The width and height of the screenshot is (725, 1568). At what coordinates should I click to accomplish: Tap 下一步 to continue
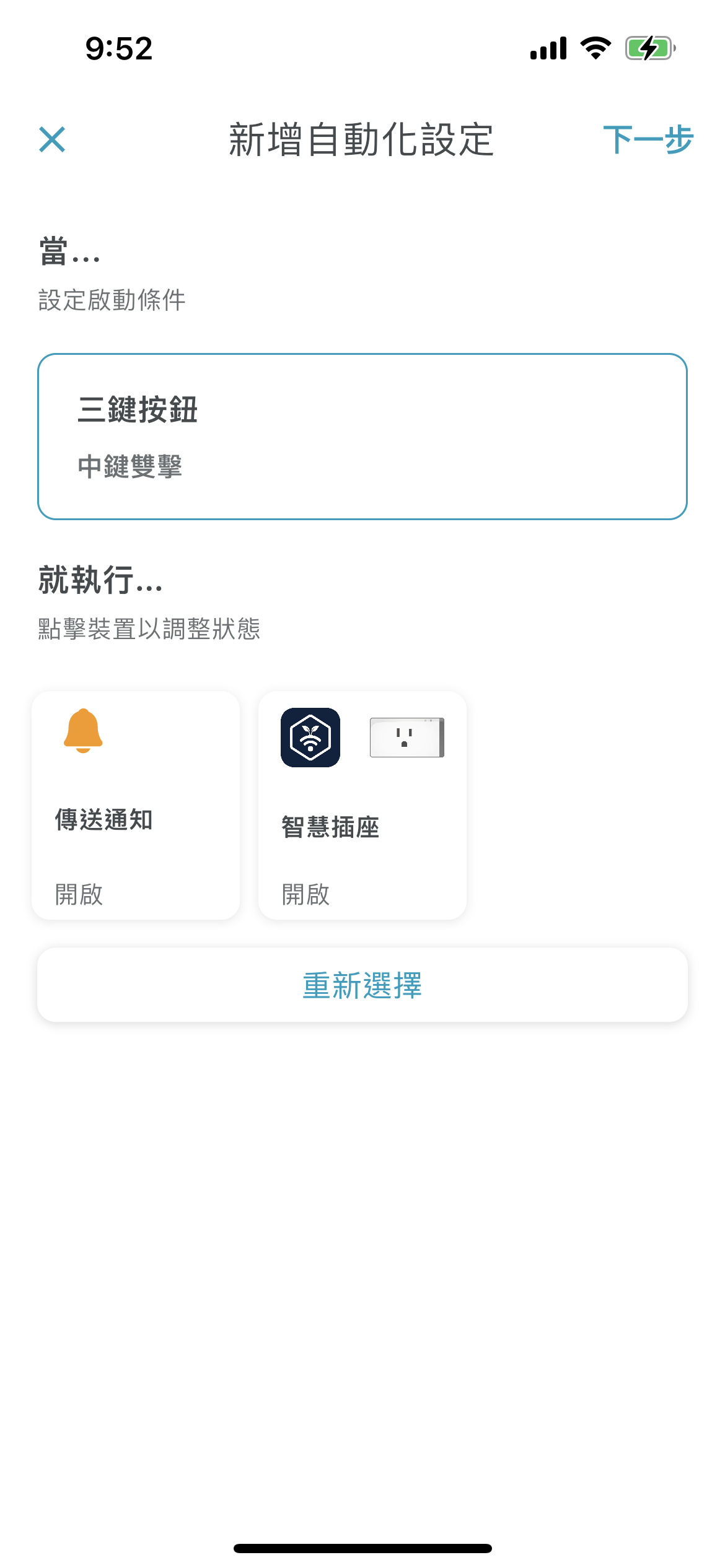click(x=648, y=139)
